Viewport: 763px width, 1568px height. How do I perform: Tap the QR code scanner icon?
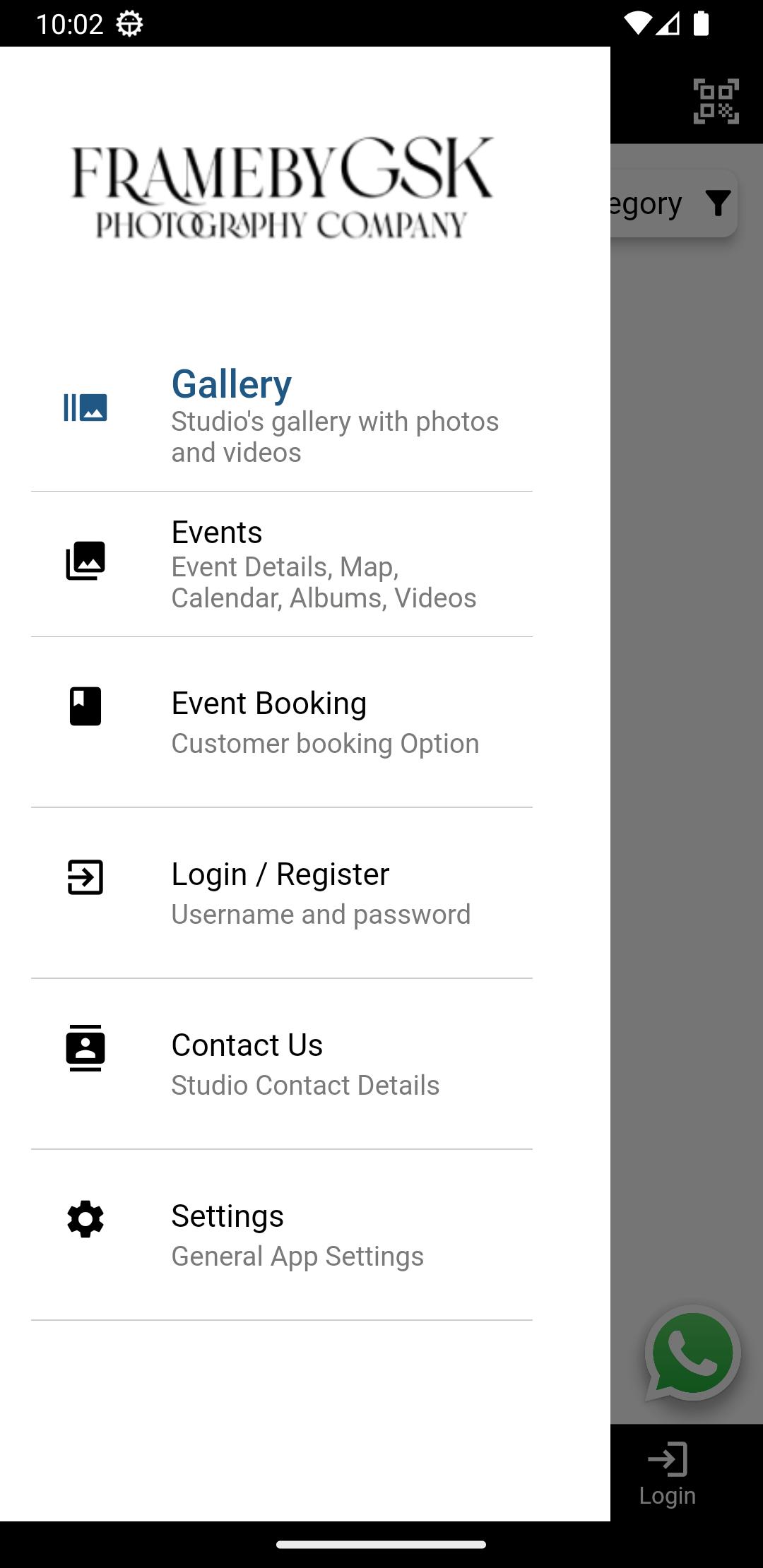[x=716, y=101]
